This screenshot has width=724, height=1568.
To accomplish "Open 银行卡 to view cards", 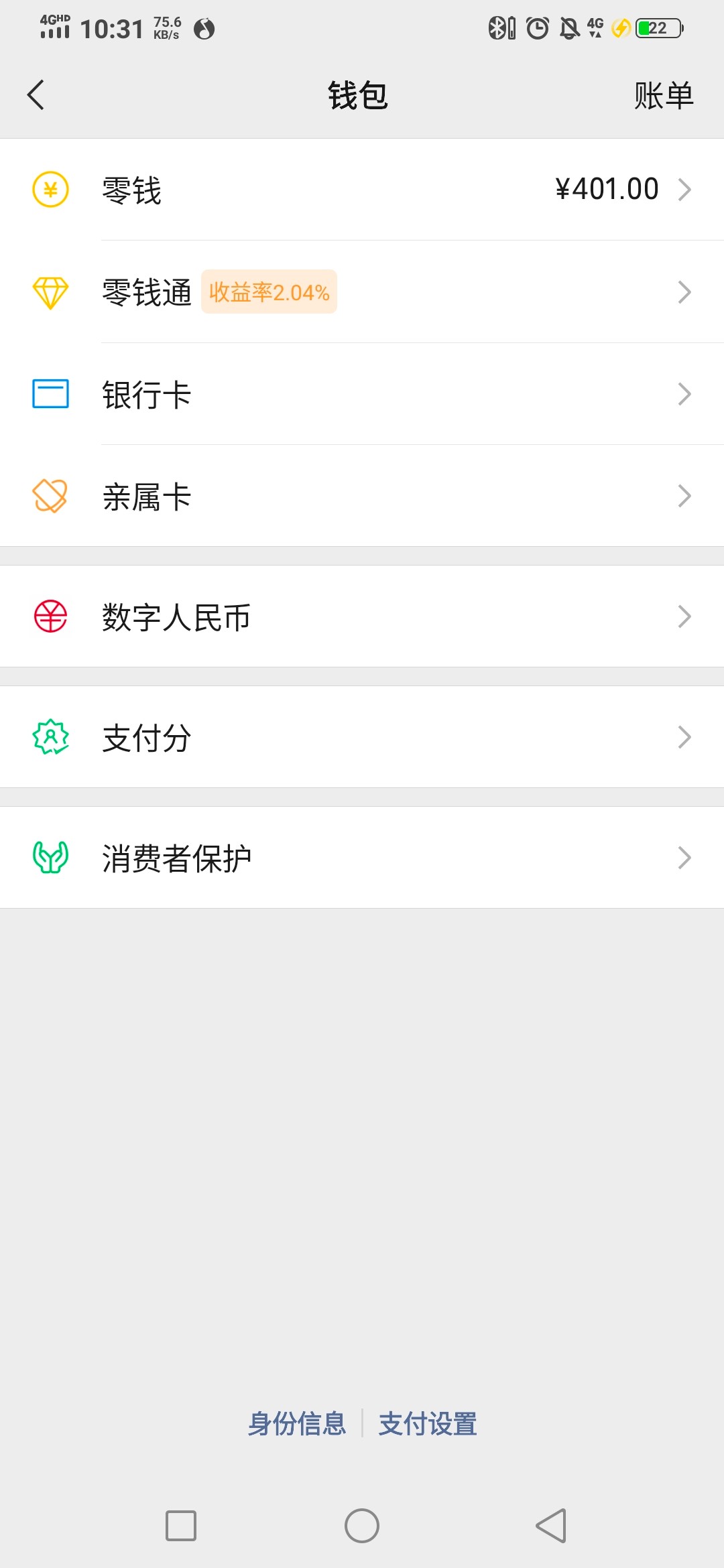I will click(x=362, y=394).
